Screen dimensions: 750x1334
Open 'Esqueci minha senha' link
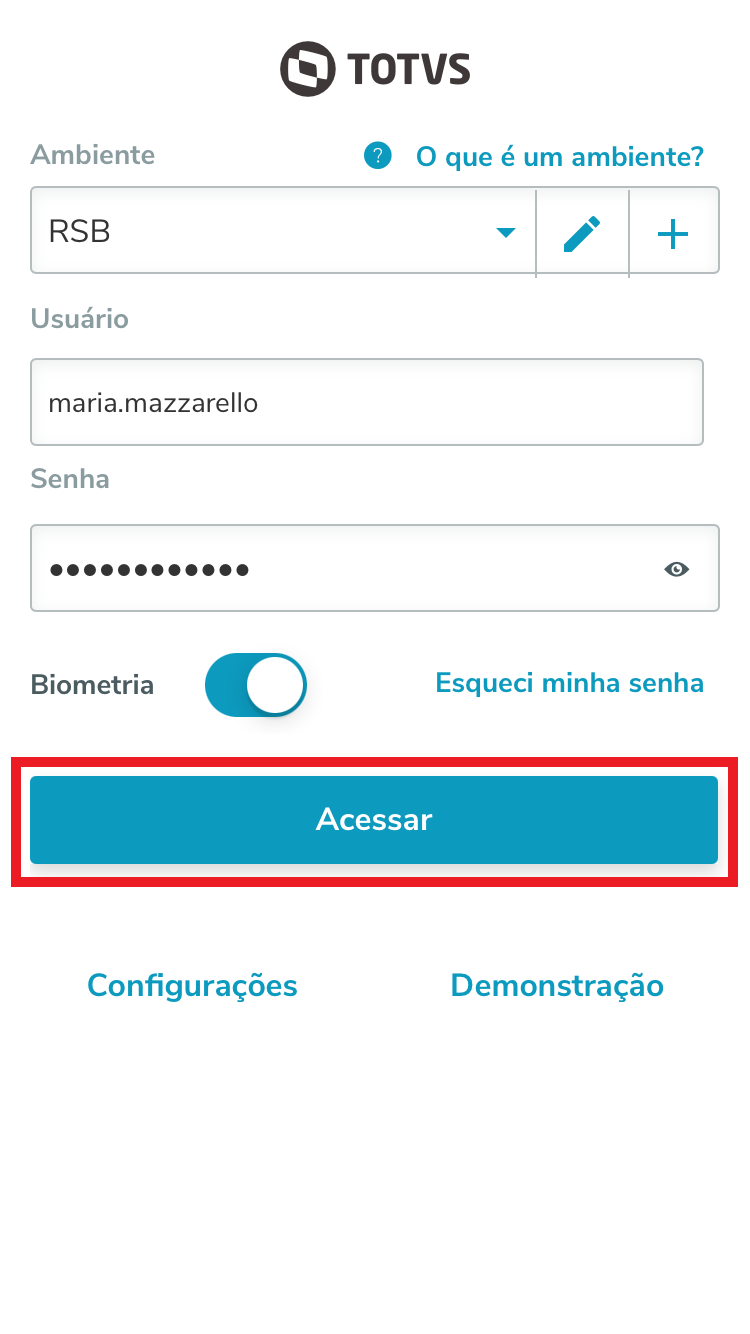click(569, 683)
